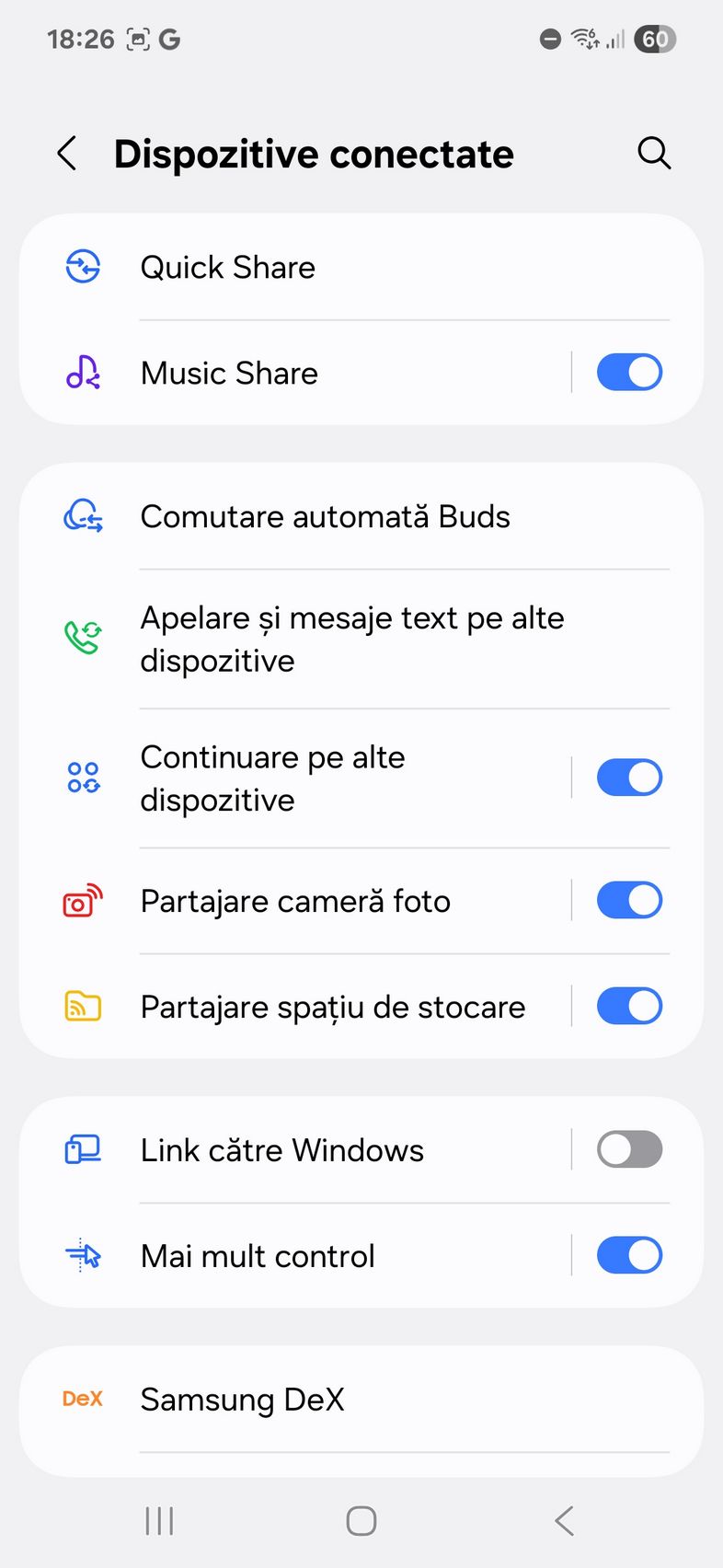723x1568 pixels.
Task: Tap the system home button
Action: click(x=361, y=1521)
